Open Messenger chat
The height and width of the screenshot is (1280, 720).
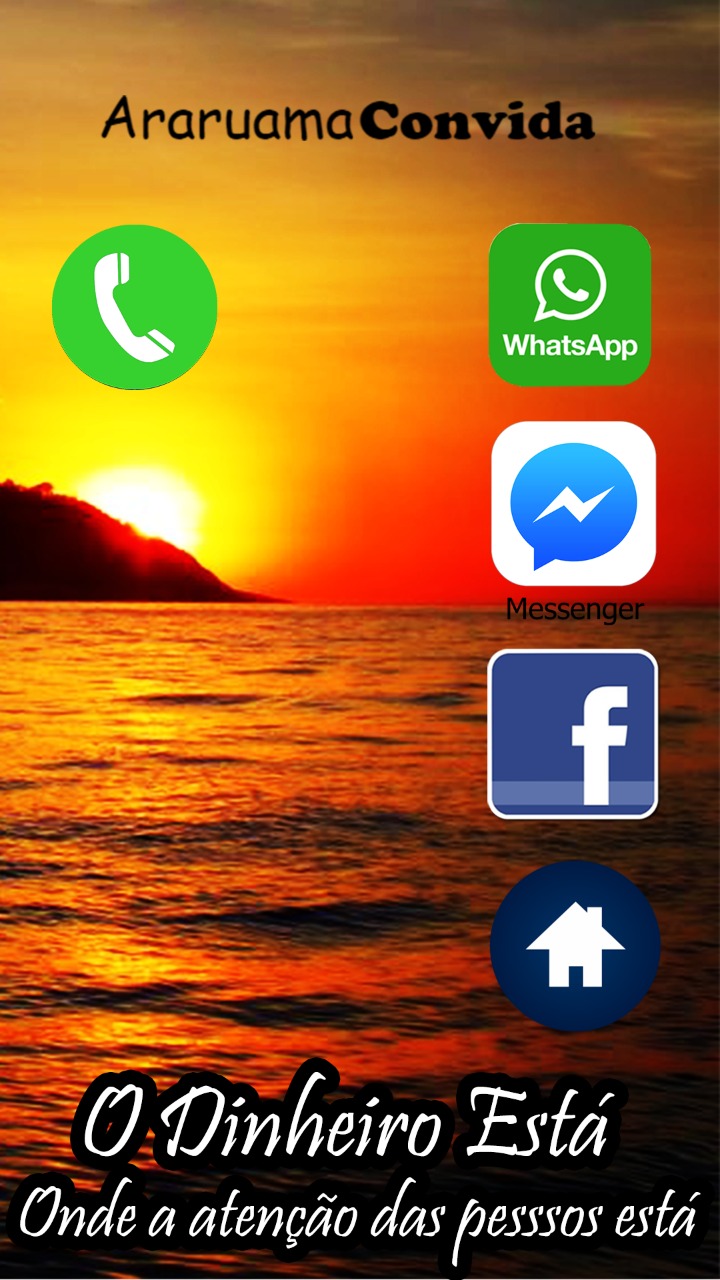tap(573, 504)
